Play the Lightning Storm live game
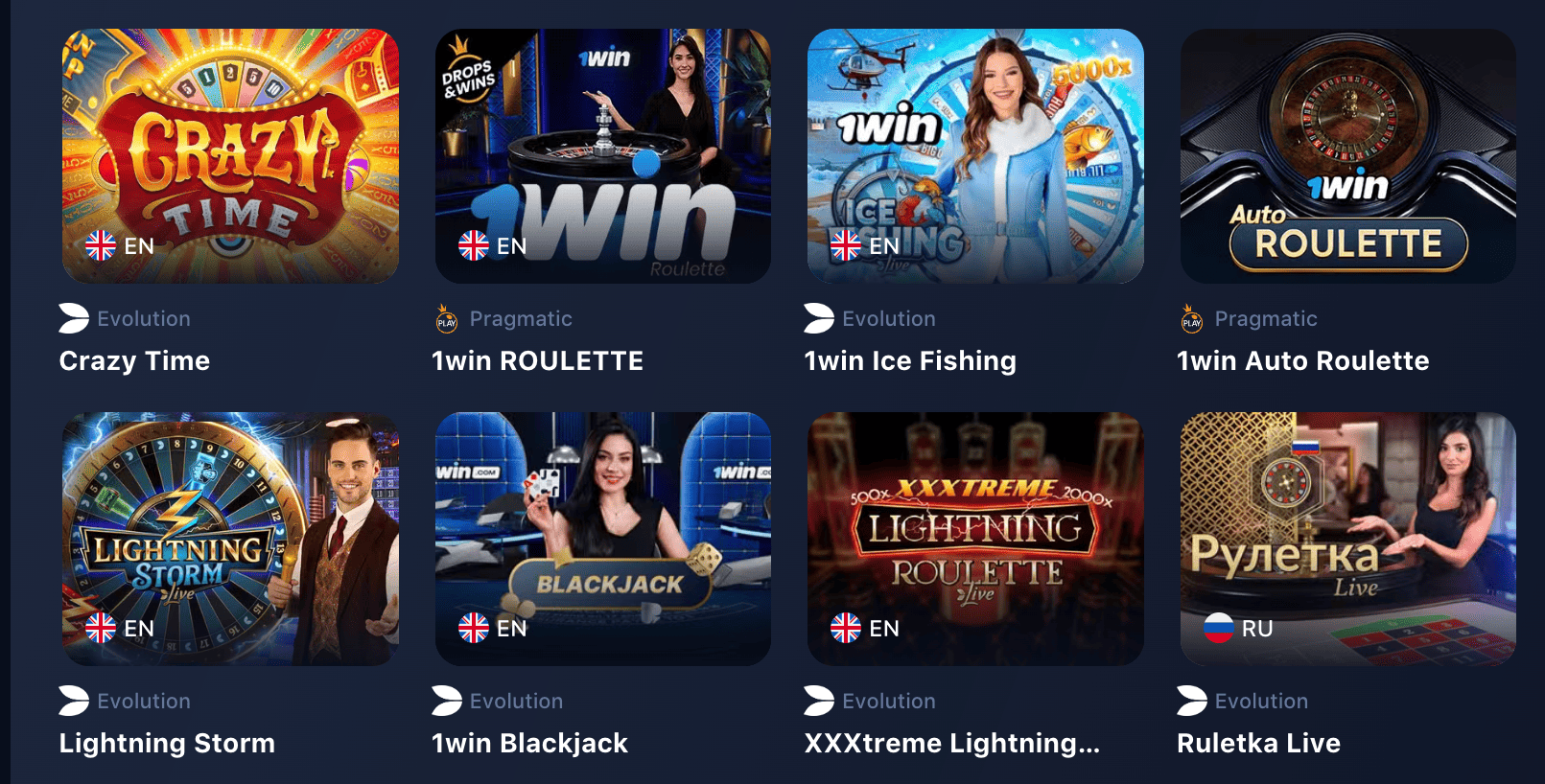Viewport: 1545px width, 784px height. 230,539
